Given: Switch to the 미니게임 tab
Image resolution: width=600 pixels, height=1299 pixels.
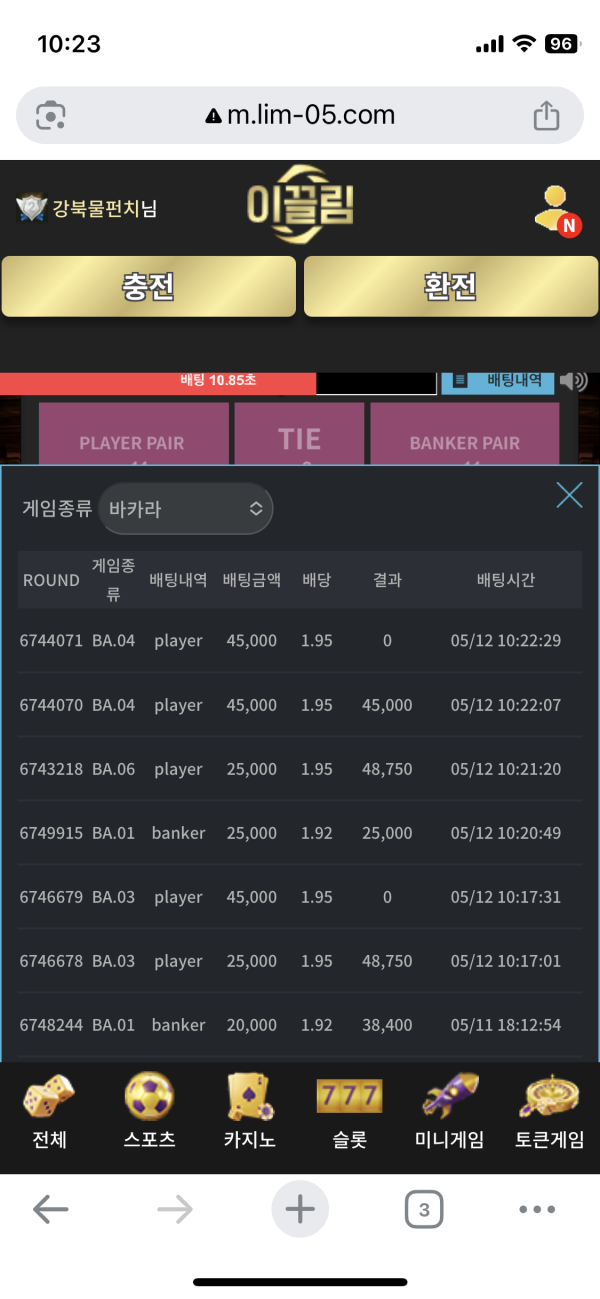Looking at the screenshot, I should [449, 1112].
